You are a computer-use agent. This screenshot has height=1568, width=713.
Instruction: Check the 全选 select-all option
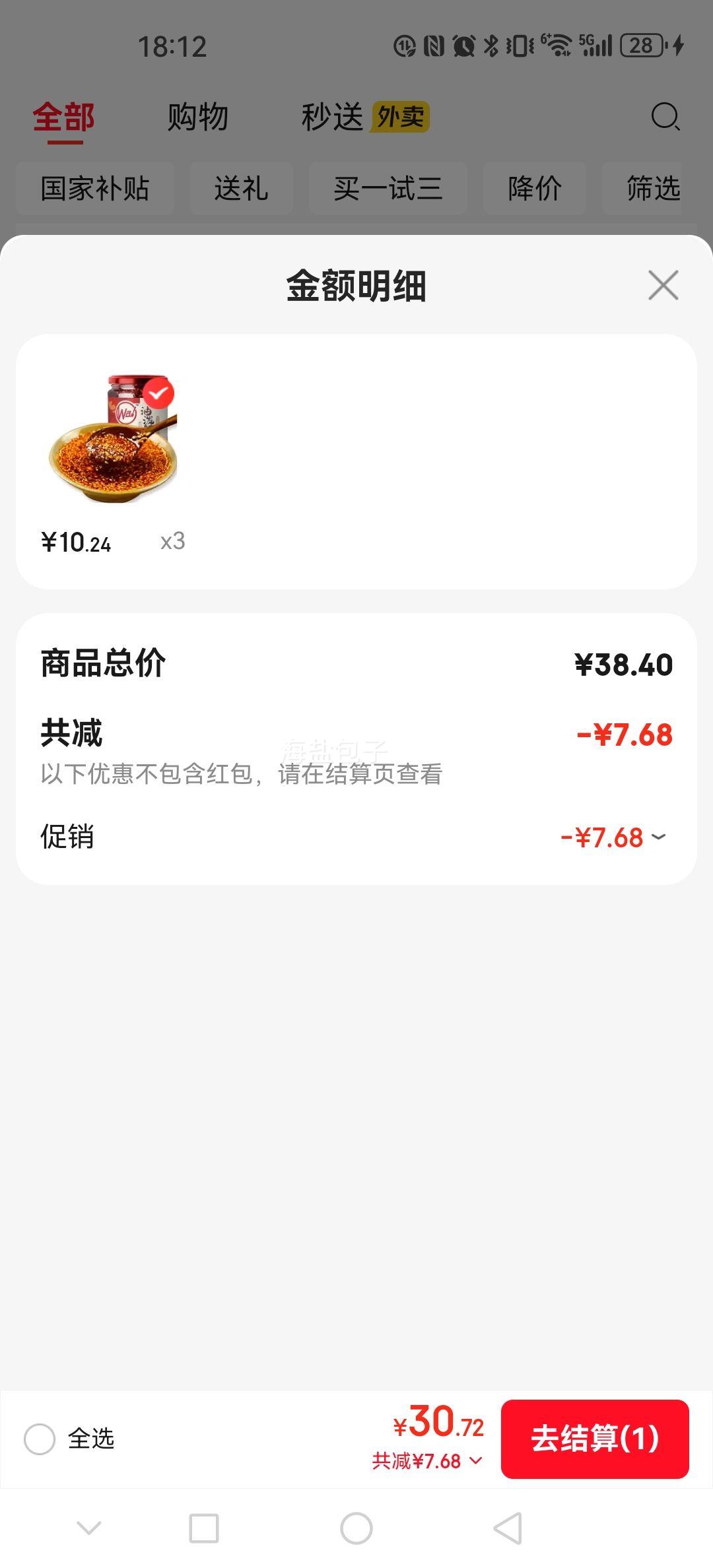tap(40, 1439)
